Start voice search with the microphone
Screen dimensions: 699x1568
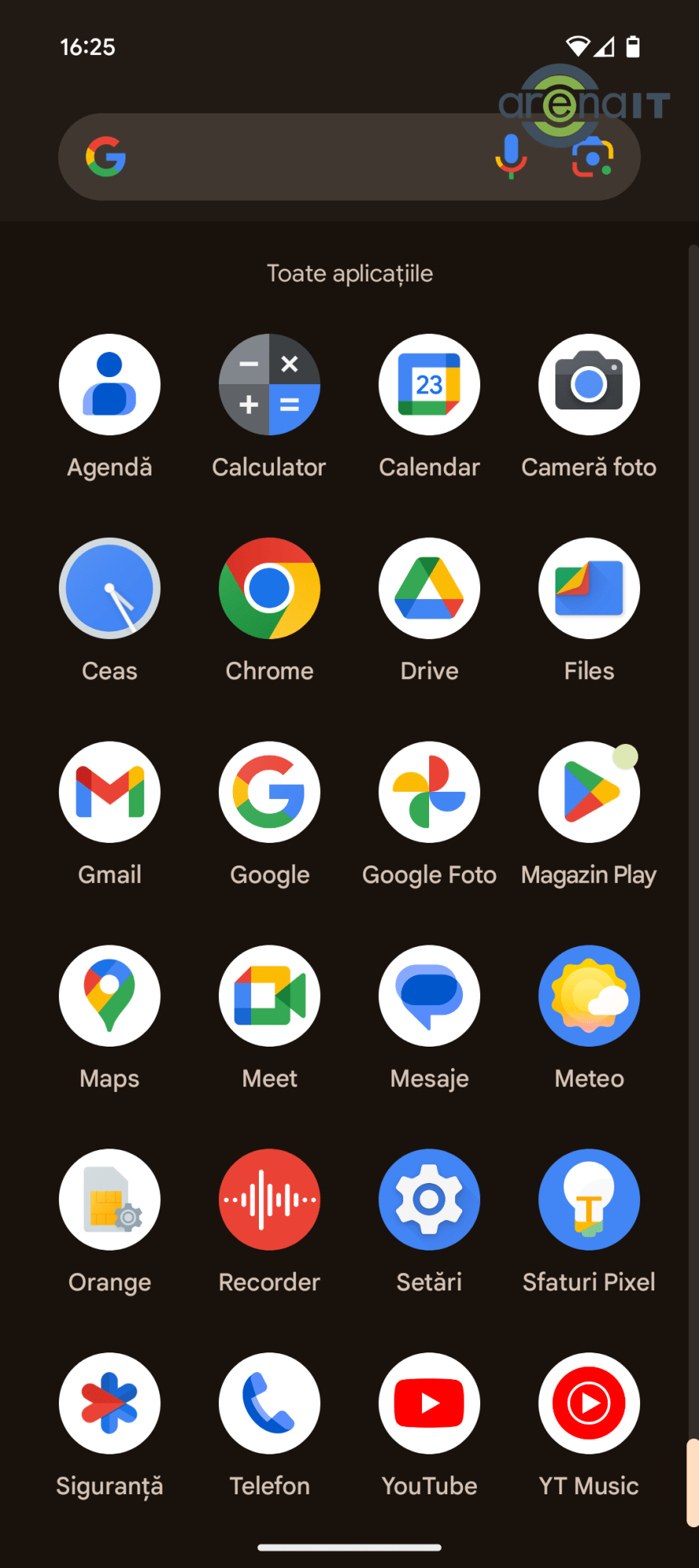point(511,156)
